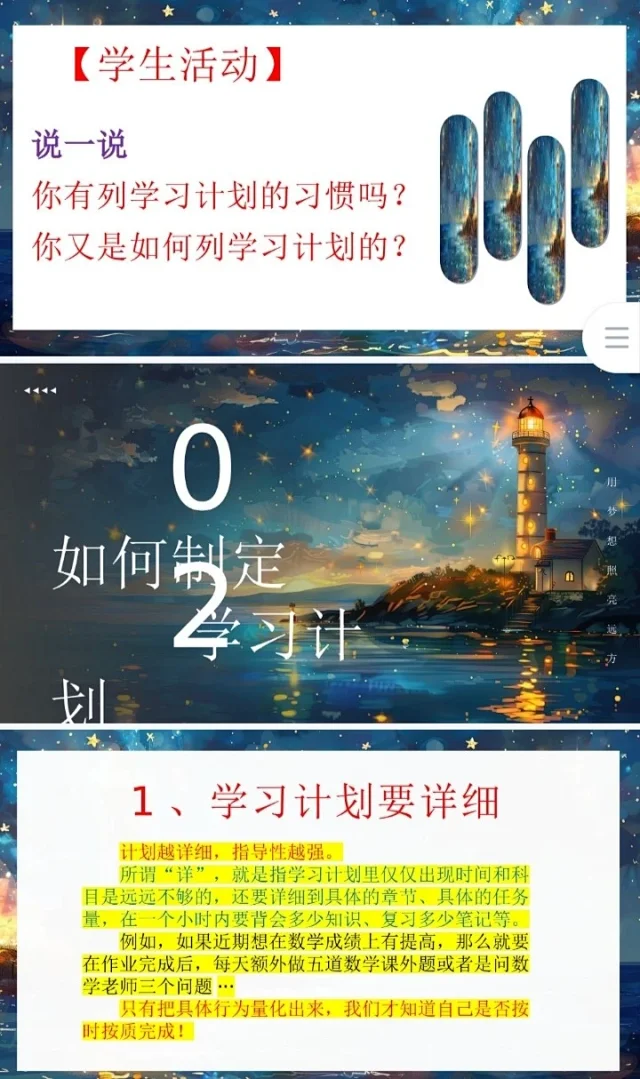Image resolution: width=640 pixels, height=1079 pixels.
Task: Open the floating hamburger menu button
Action: pyautogui.click(x=617, y=338)
